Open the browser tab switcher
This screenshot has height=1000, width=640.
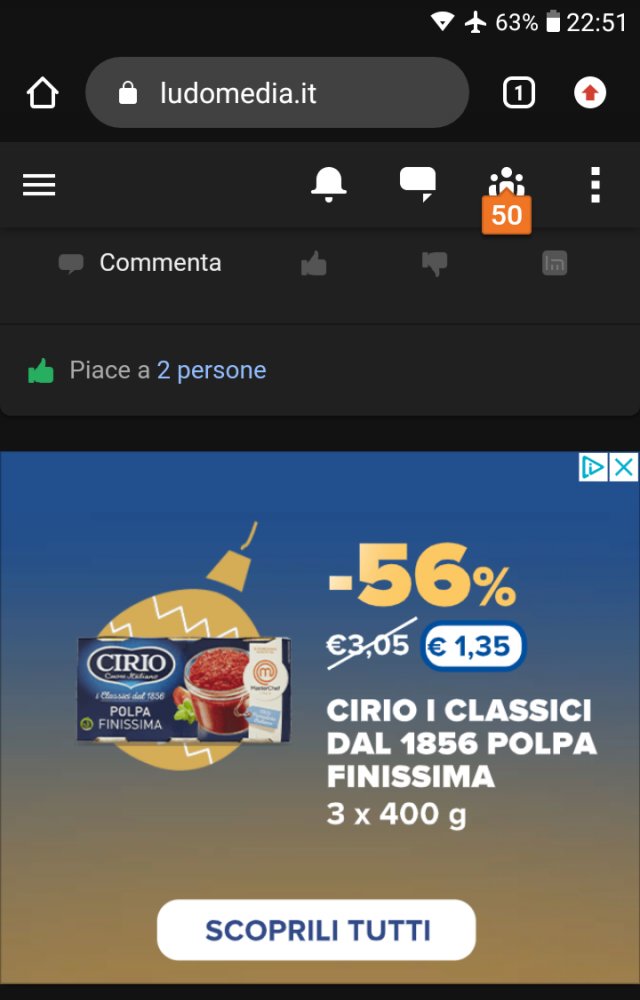pyautogui.click(x=518, y=94)
